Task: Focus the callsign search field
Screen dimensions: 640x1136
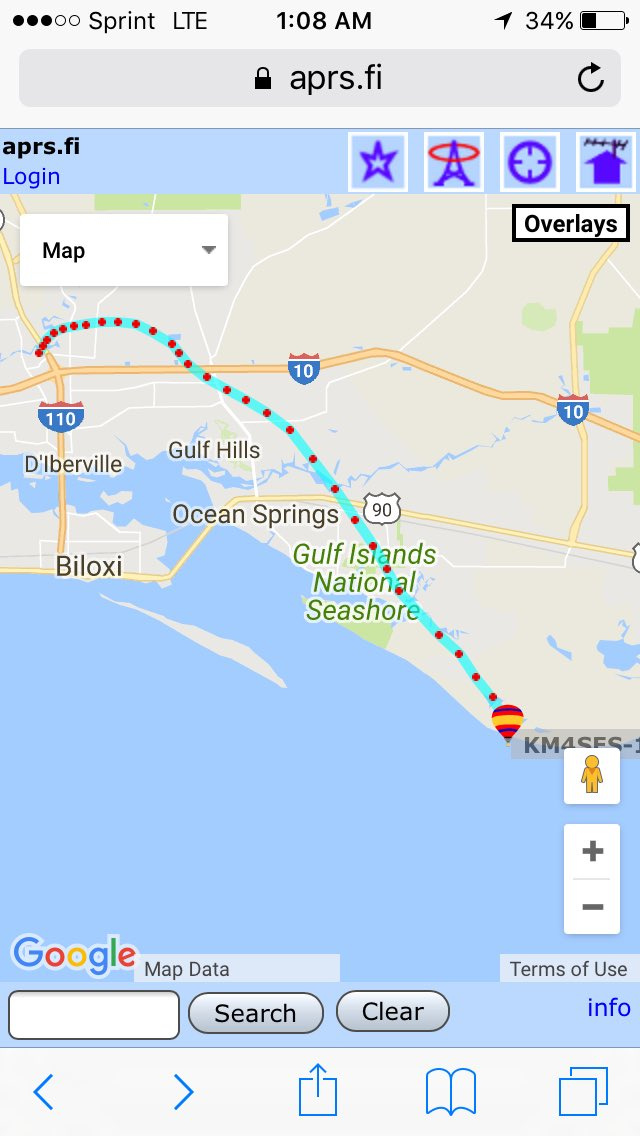Action: [93, 1014]
